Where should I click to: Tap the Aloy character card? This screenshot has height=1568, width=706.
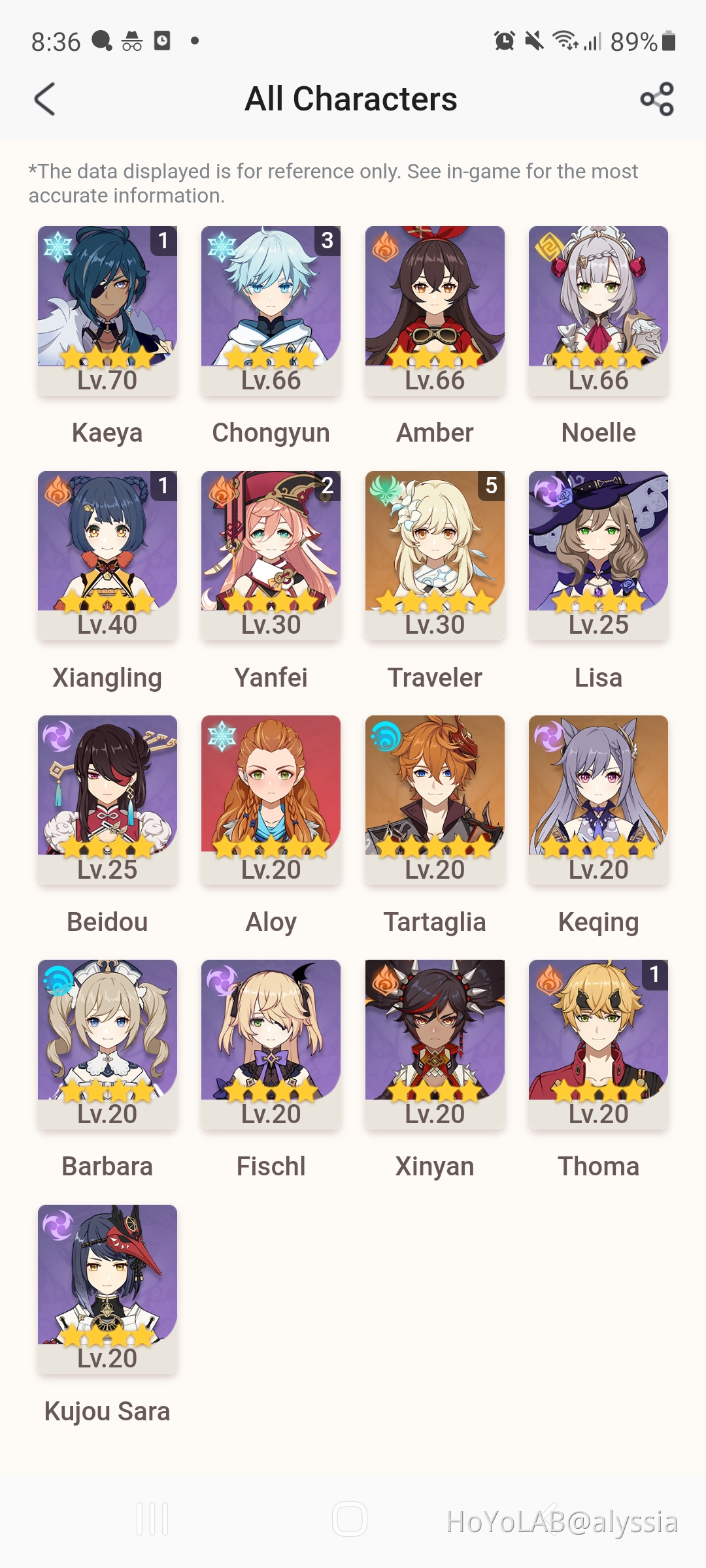pyautogui.click(x=271, y=800)
